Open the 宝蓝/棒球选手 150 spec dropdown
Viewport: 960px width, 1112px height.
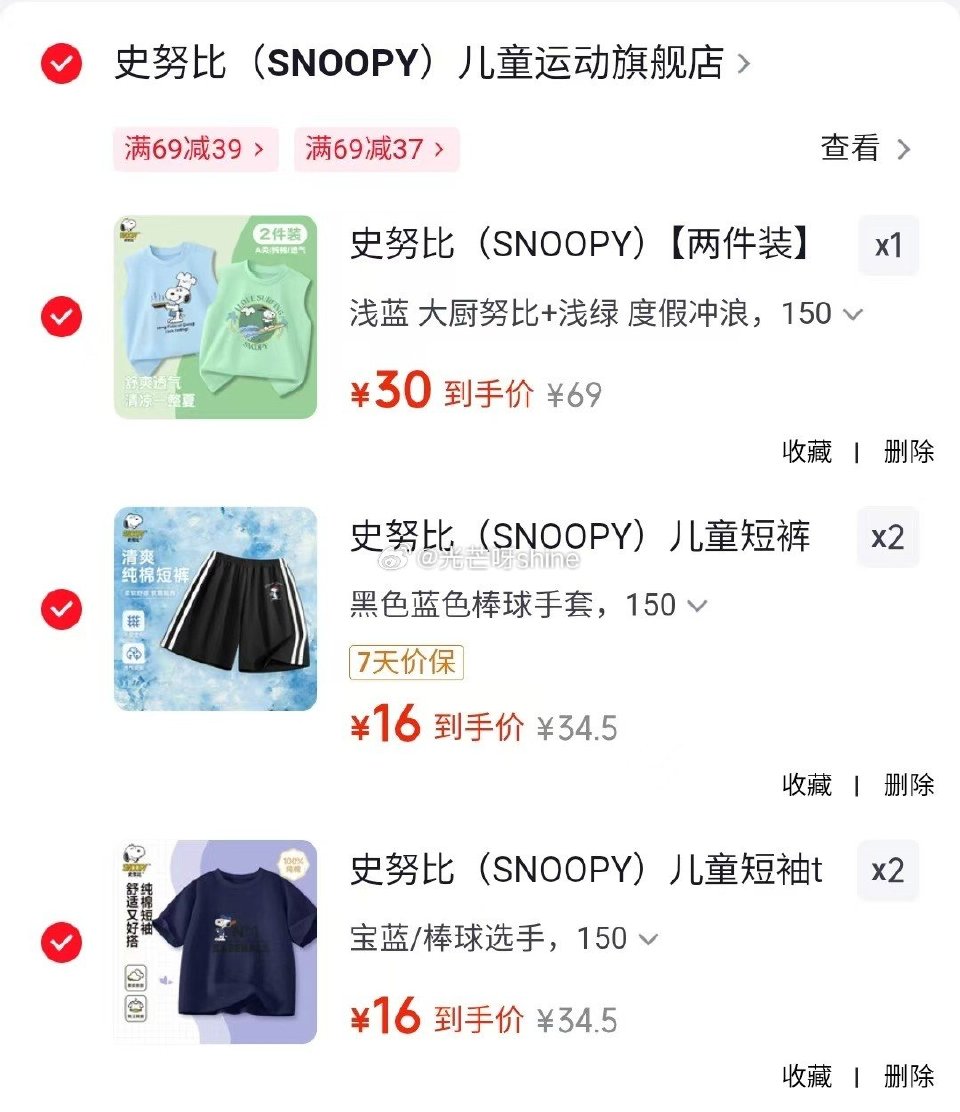[x=651, y=938]
